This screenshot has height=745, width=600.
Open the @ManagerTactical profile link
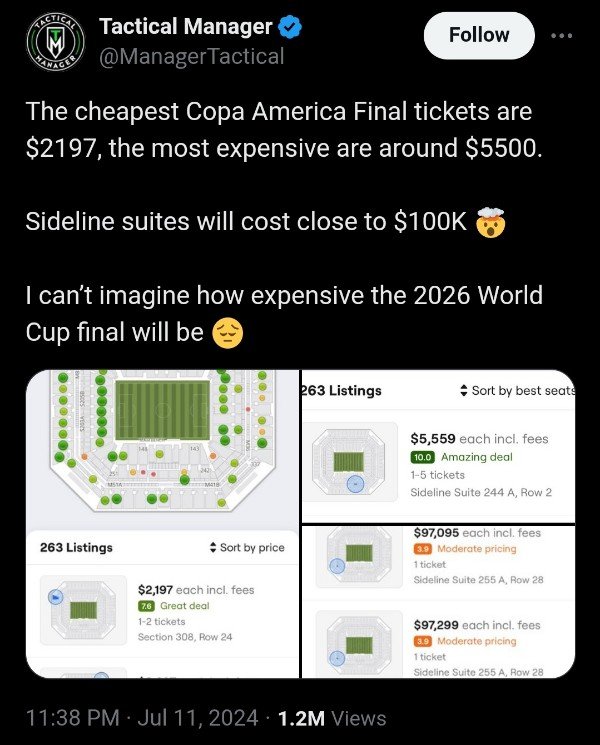(x=191, y=57)
